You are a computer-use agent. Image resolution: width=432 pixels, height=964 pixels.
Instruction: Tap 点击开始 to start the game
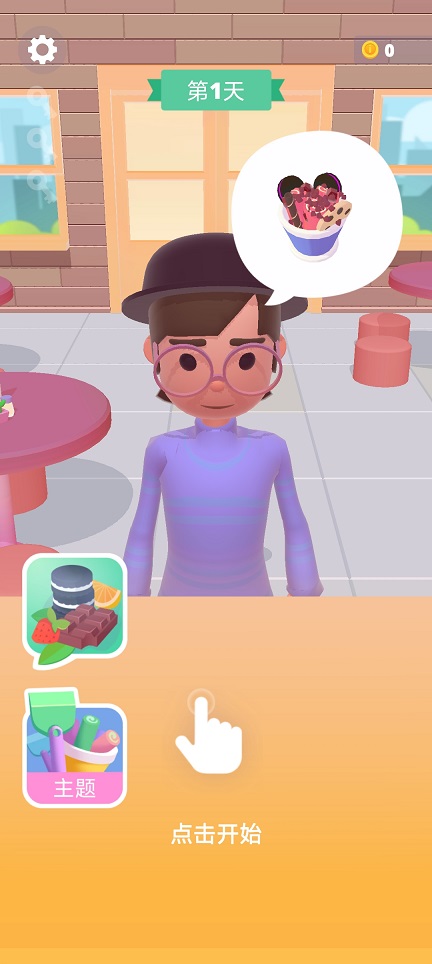216,834
